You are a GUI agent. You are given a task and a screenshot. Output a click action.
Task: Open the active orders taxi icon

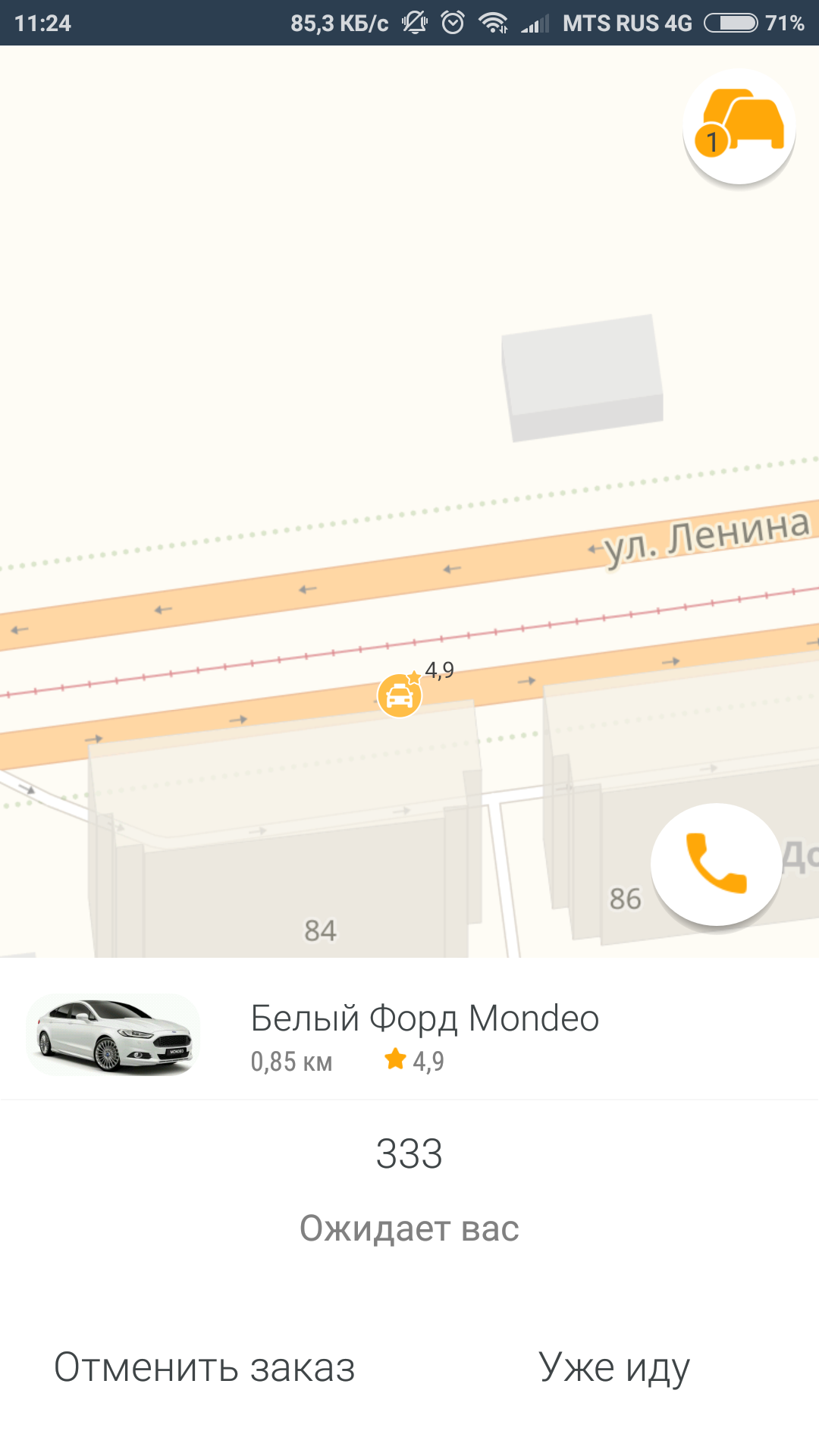(x=739, y=127)
